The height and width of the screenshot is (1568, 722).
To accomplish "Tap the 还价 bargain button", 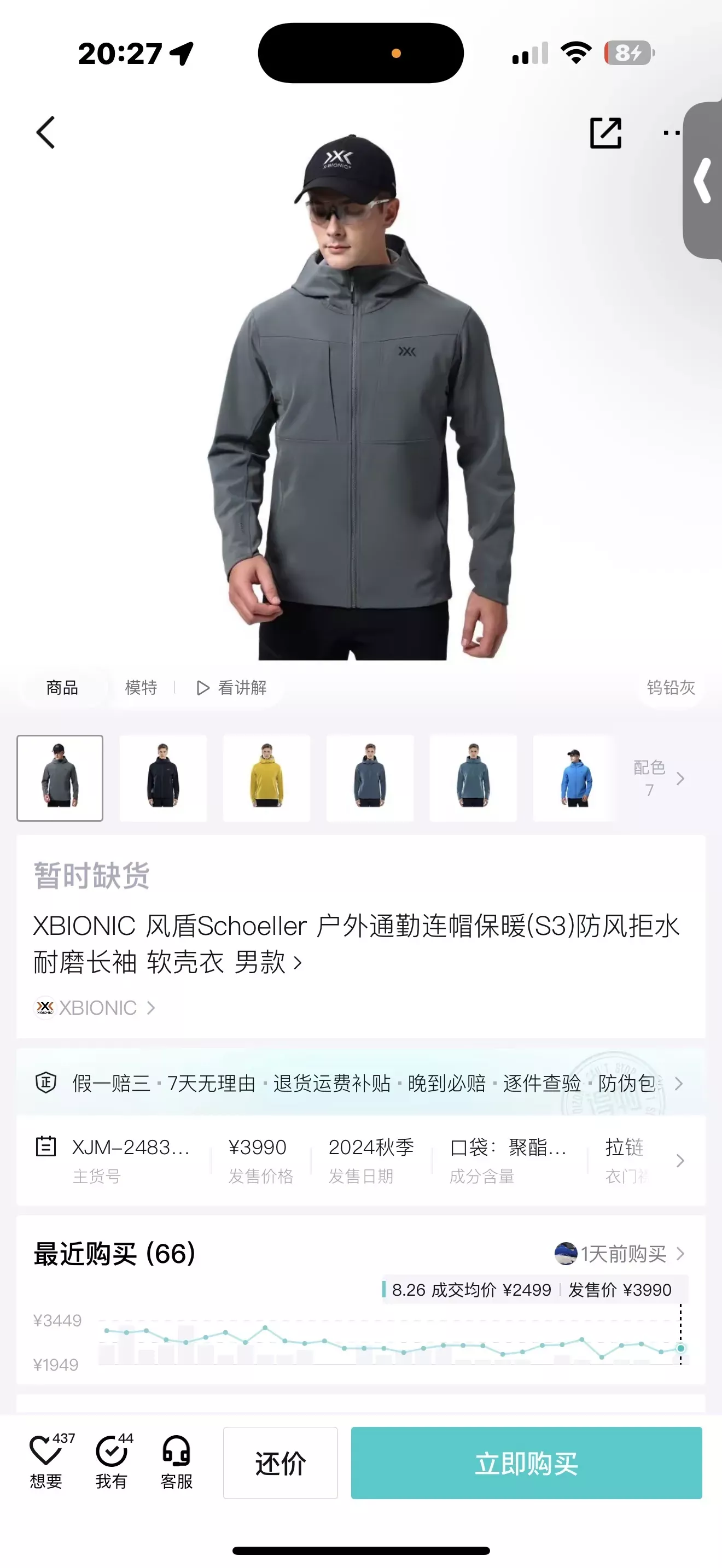I will pos(280,1464).
